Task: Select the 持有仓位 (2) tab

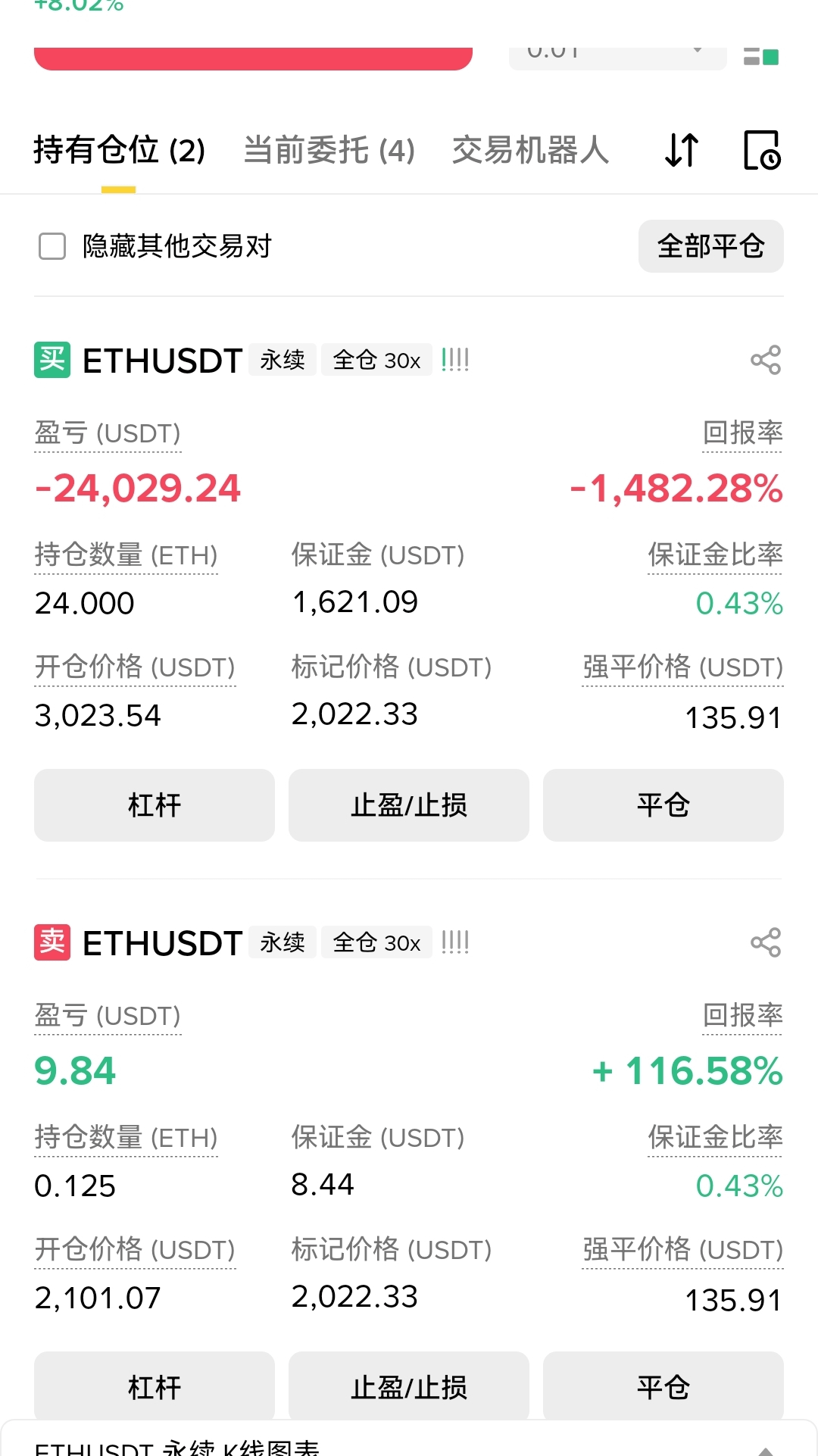Action: tap(119, 150)
